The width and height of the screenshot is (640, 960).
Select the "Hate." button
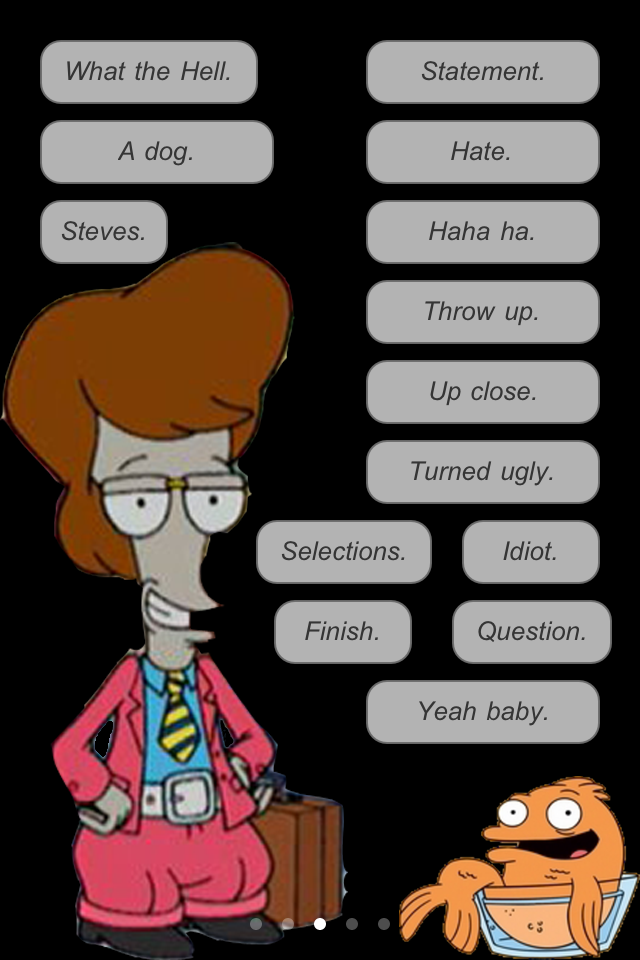pyautogui.click(x=482, y=152)
